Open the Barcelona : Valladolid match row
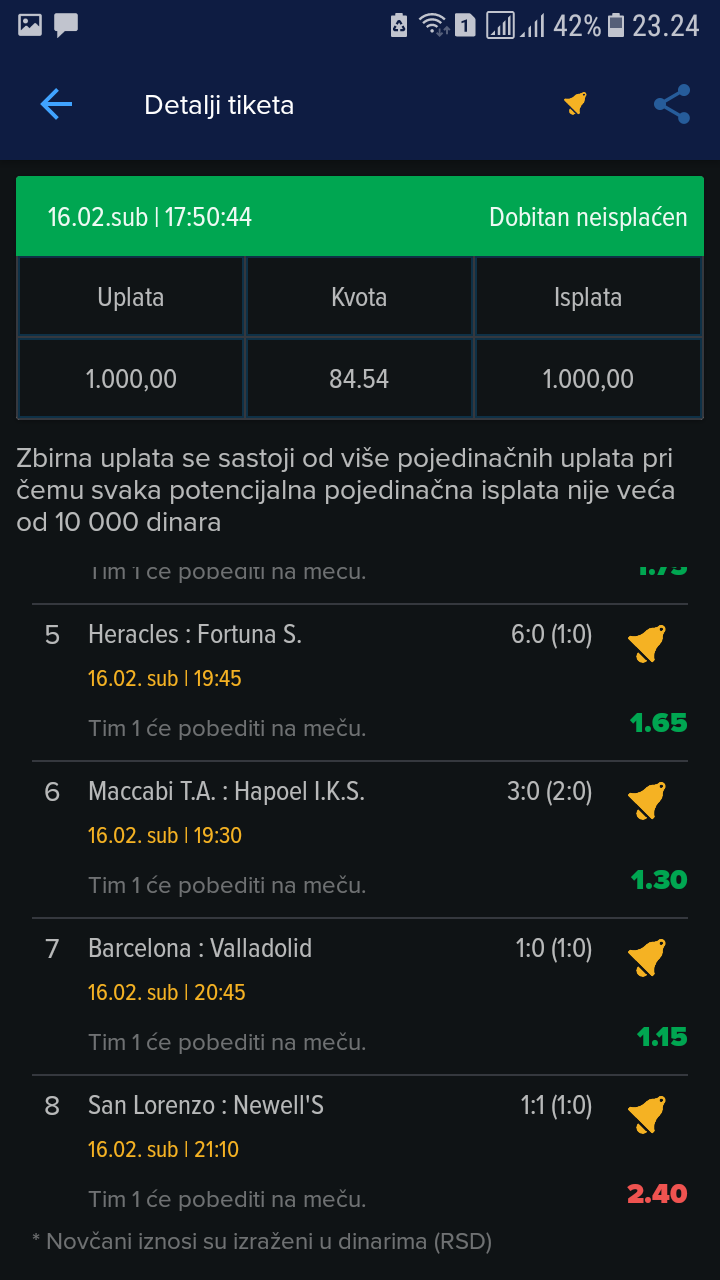 [x=360, y=997]
